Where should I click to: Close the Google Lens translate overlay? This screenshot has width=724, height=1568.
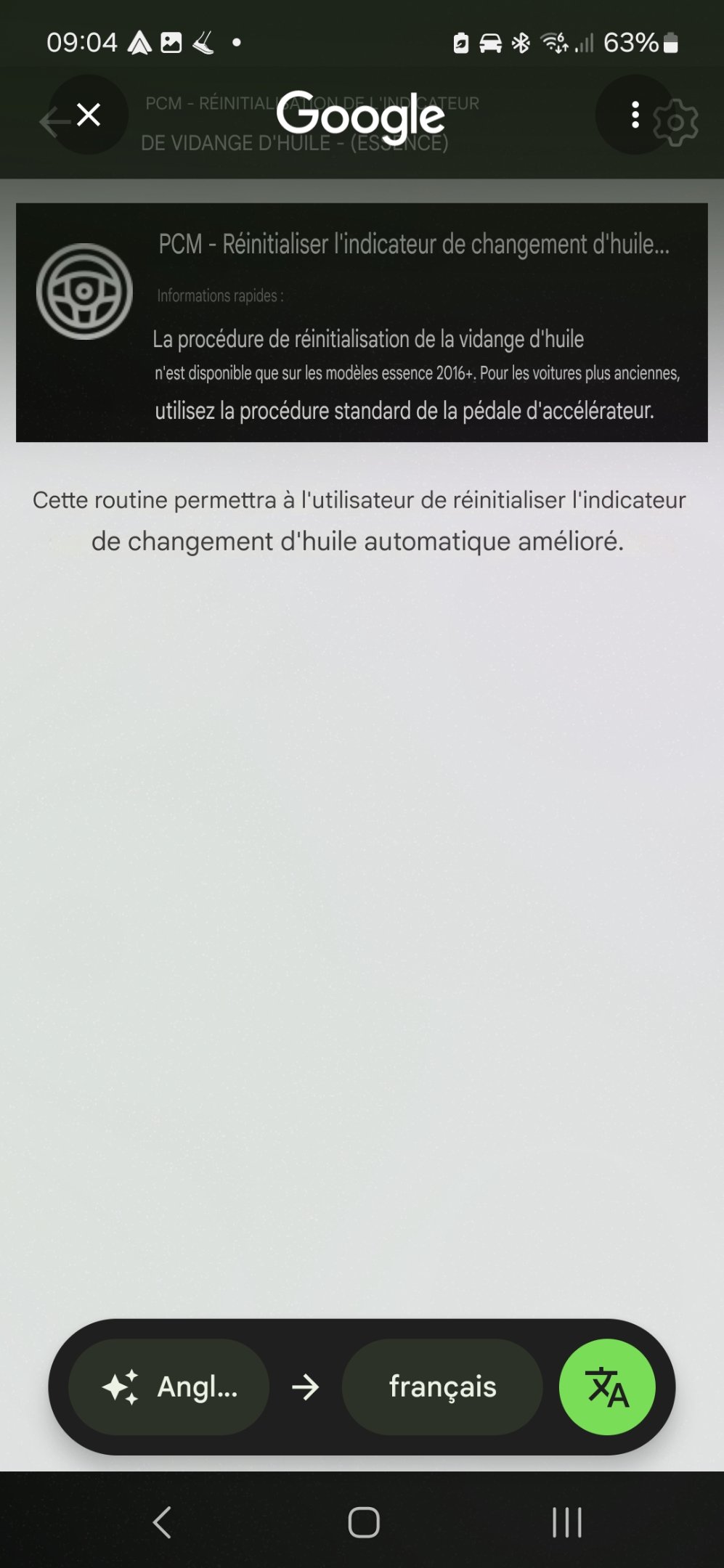coord(89,115)
